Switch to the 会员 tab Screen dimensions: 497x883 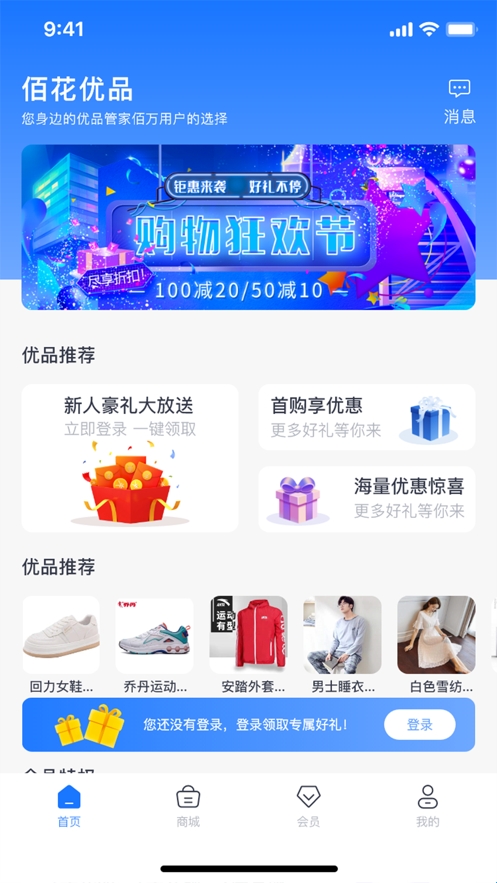point(308,806)
